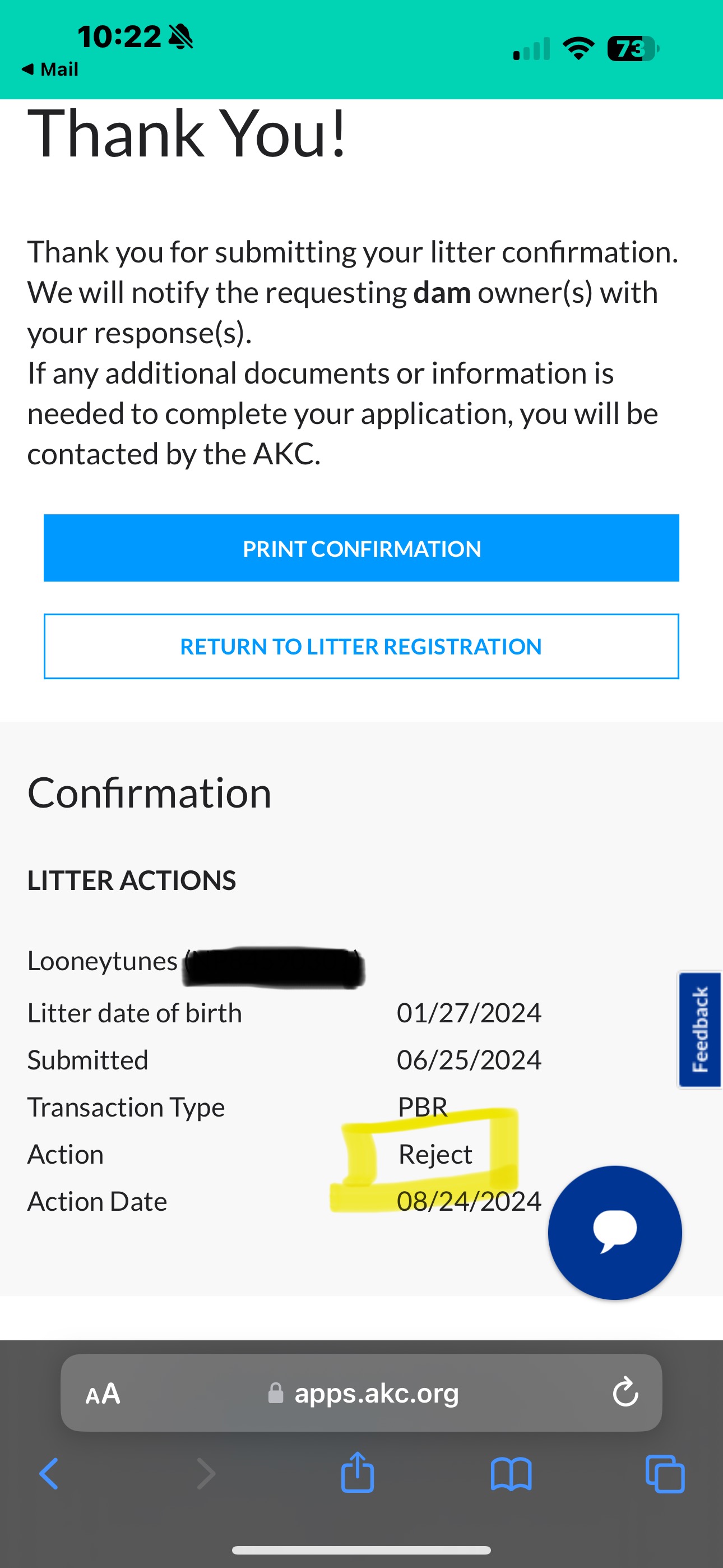
Task: Share this page
Action: [357, 1472]
